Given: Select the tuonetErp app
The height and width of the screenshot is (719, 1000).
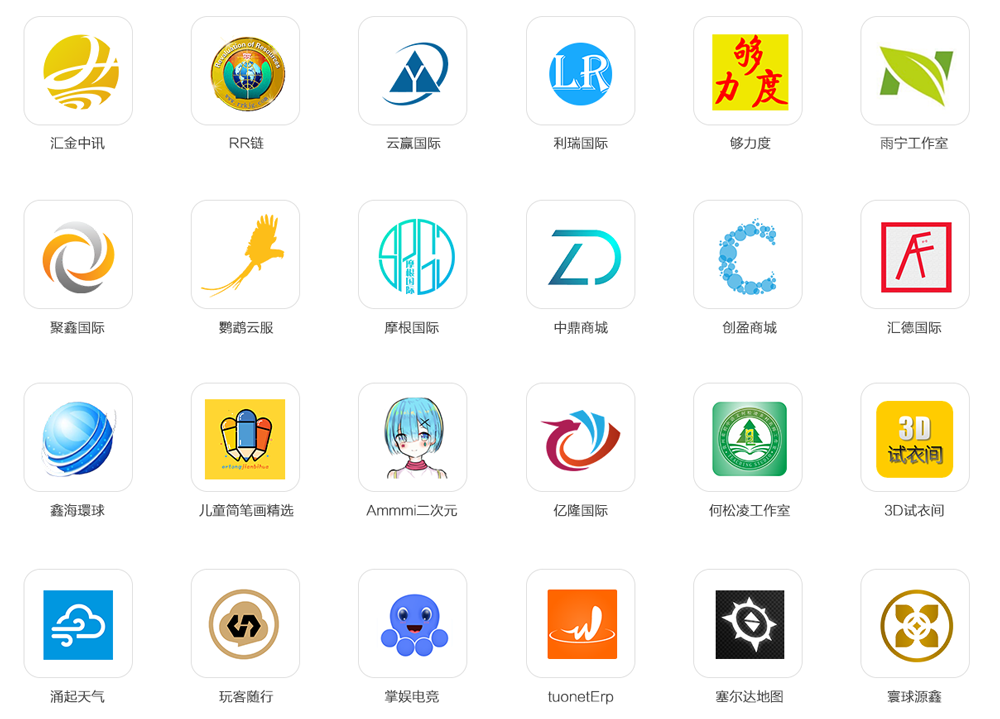Looking at the screenshot, I should click(x=580, y=624).
